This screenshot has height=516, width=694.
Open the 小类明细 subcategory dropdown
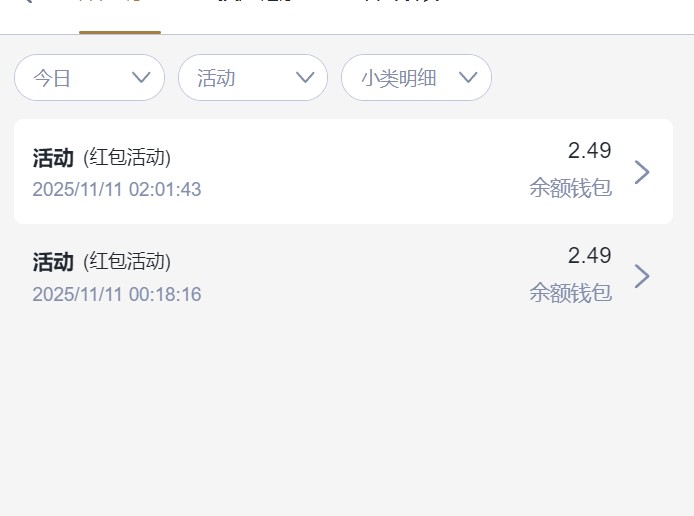pyautogui.click(x=416, y=78)
